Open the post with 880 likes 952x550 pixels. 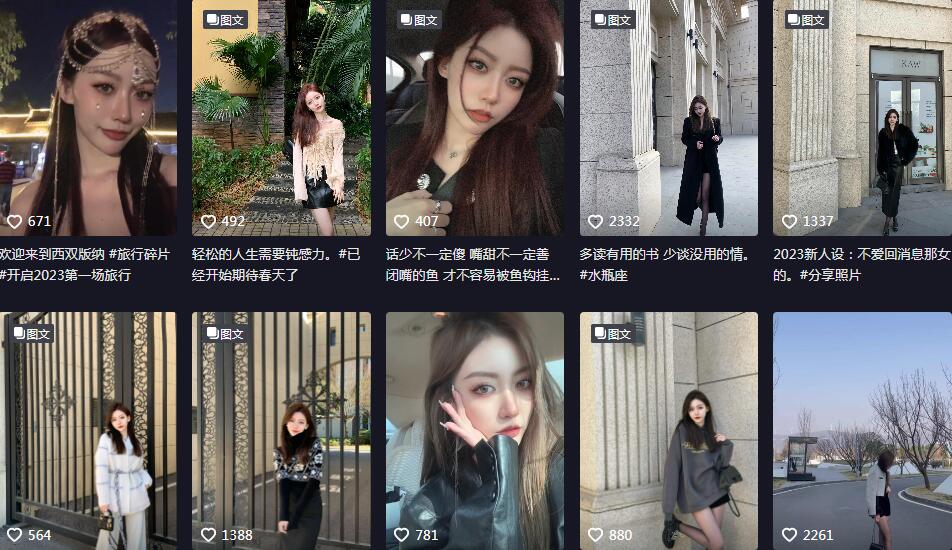668,430
